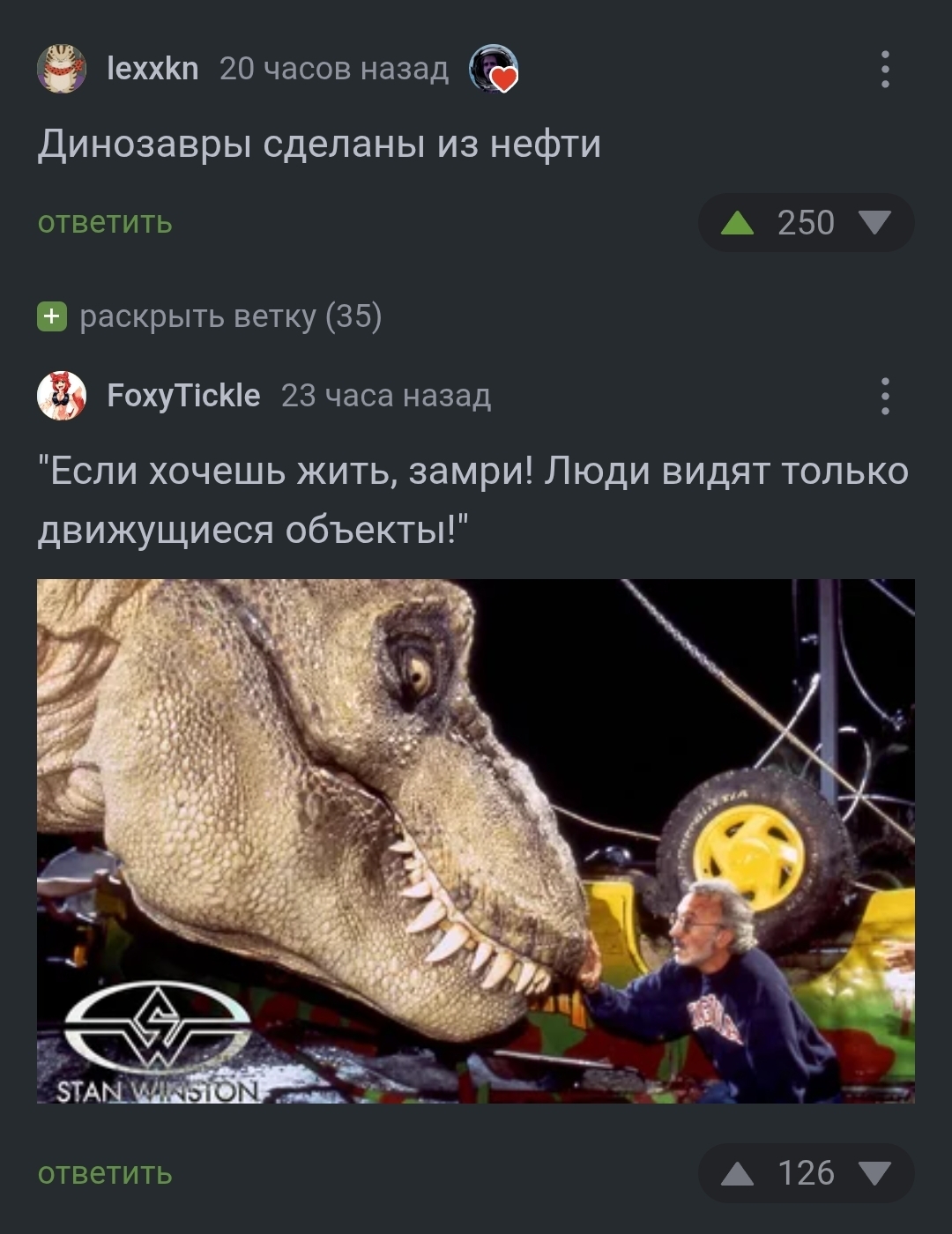Reply to FoxyTickle's comment

coord(105,1173)
